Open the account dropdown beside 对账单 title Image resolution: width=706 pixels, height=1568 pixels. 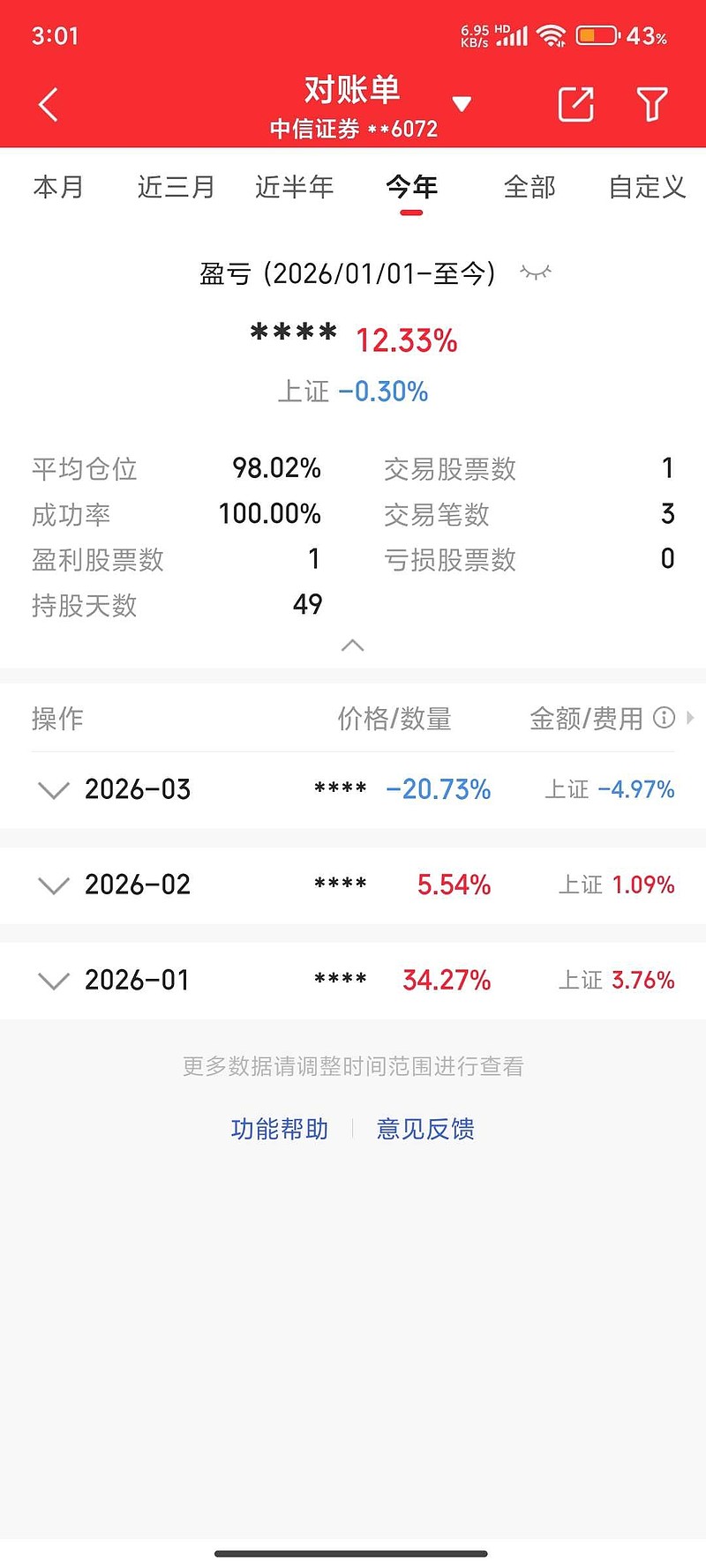pyautogui.click(x=462, y=103)
